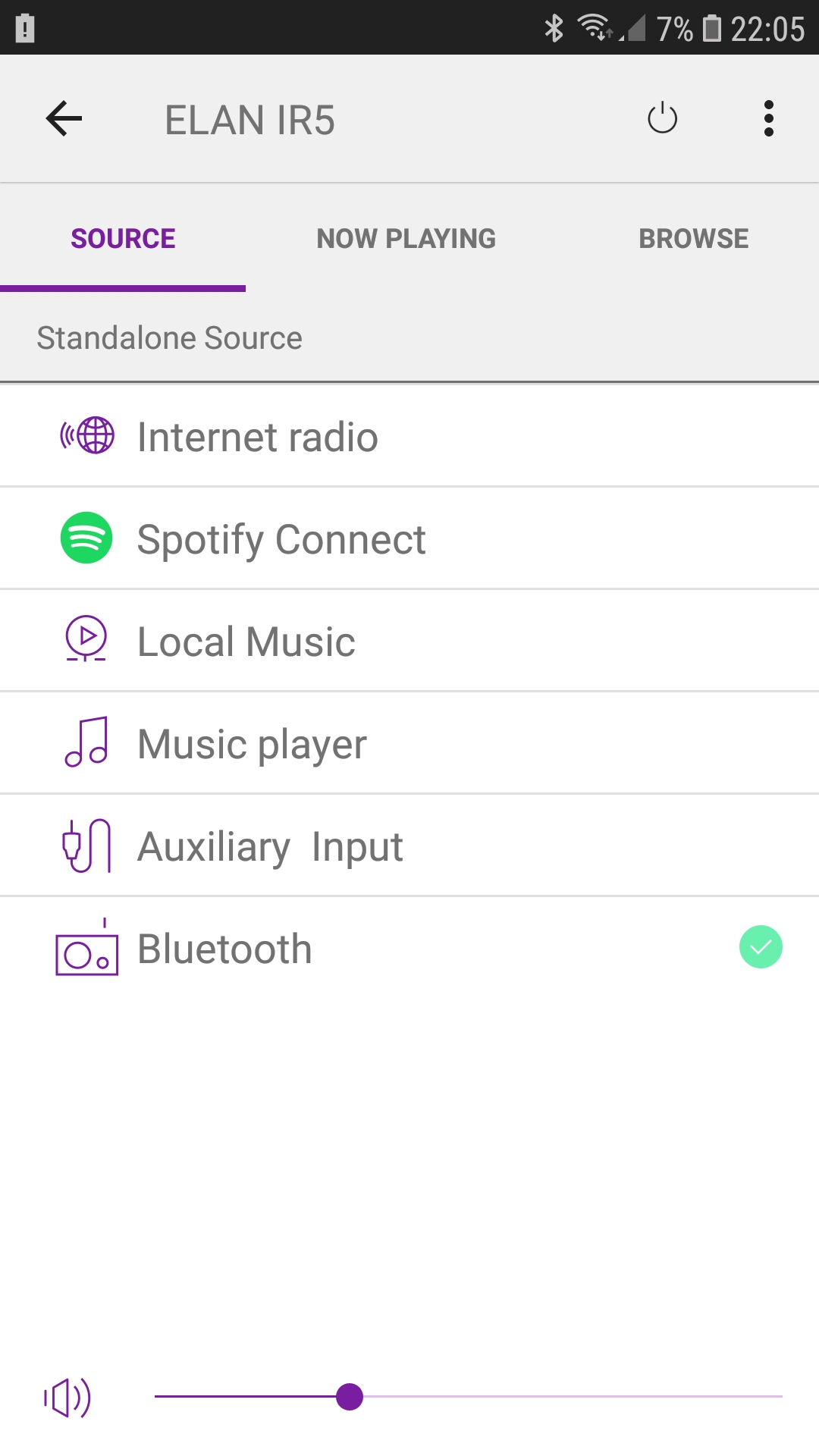This screenshot has width=819, height=1456.
Task: Pick Local Music source
Action: [409, 641]
